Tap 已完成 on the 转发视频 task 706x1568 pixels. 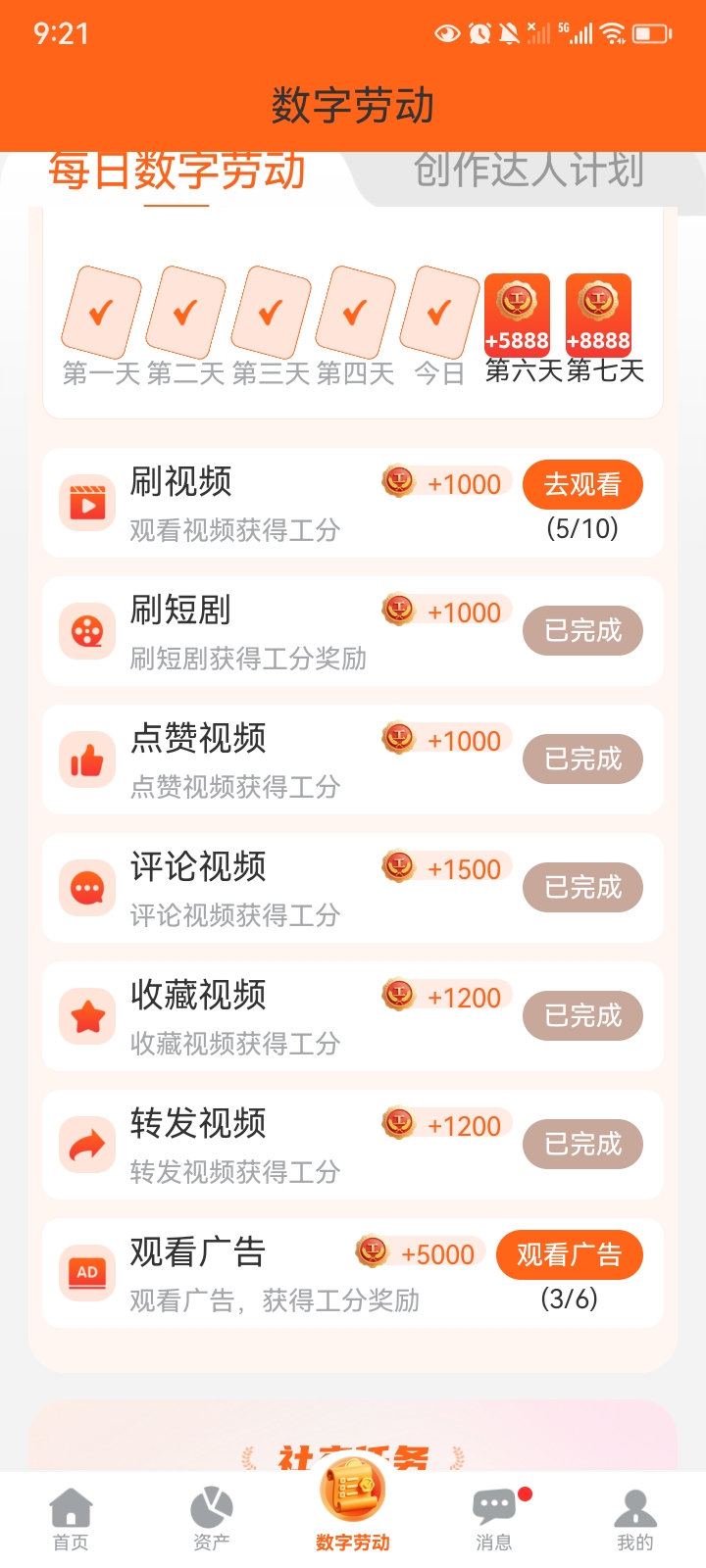(x=582, y=1144)
